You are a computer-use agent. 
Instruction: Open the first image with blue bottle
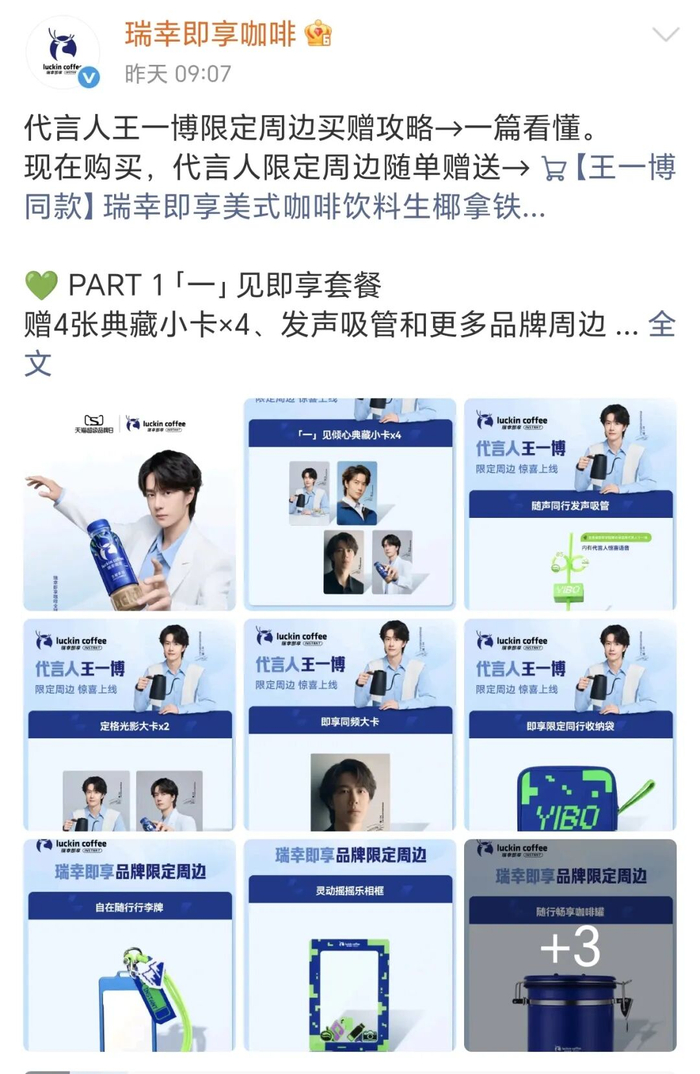tap(130, 504)
